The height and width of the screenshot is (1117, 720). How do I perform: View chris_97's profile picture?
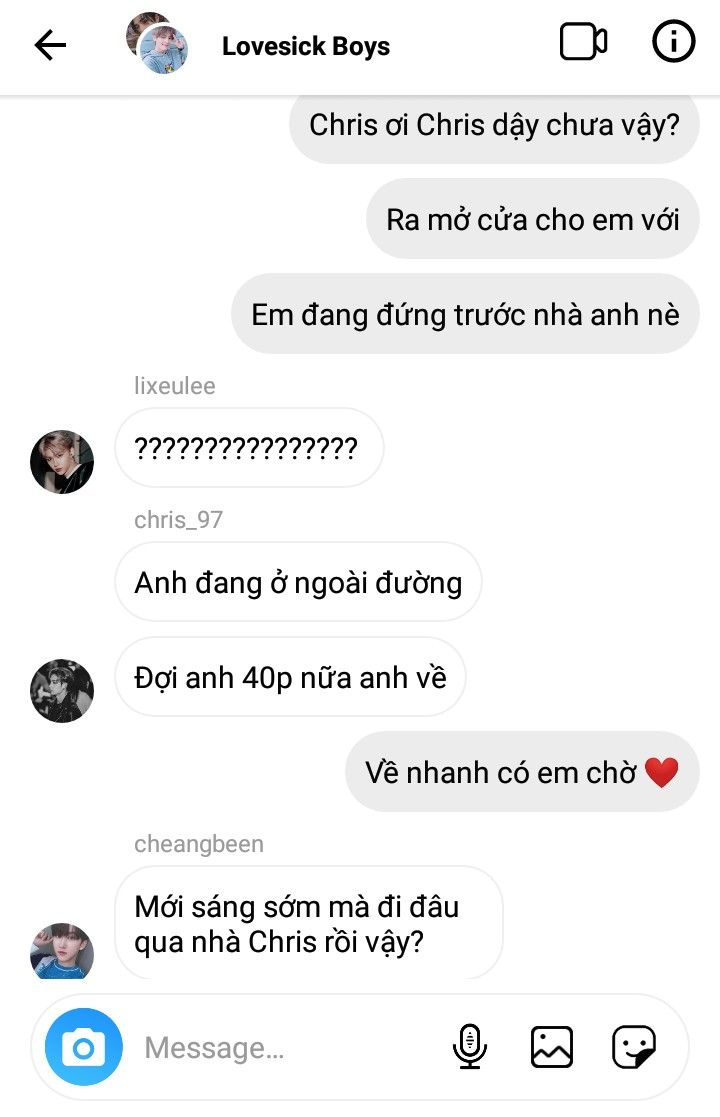click(62, 690)
